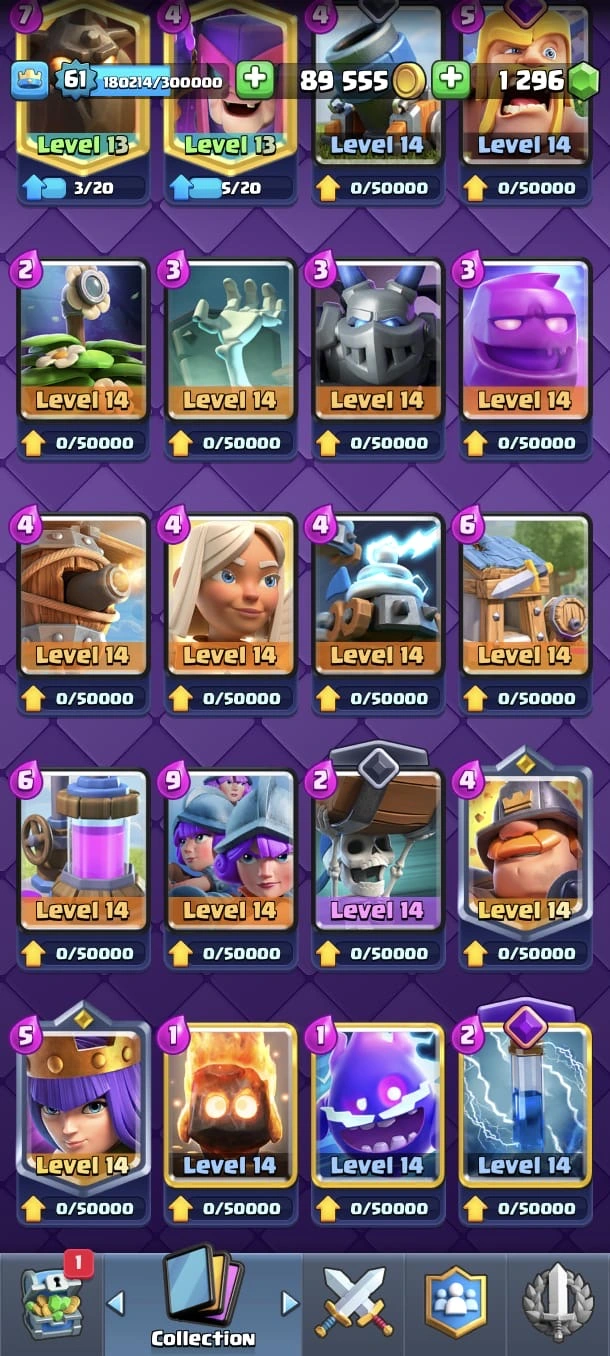Select the Sparky card
The image size is (610, 1356).
click(377, 590)
